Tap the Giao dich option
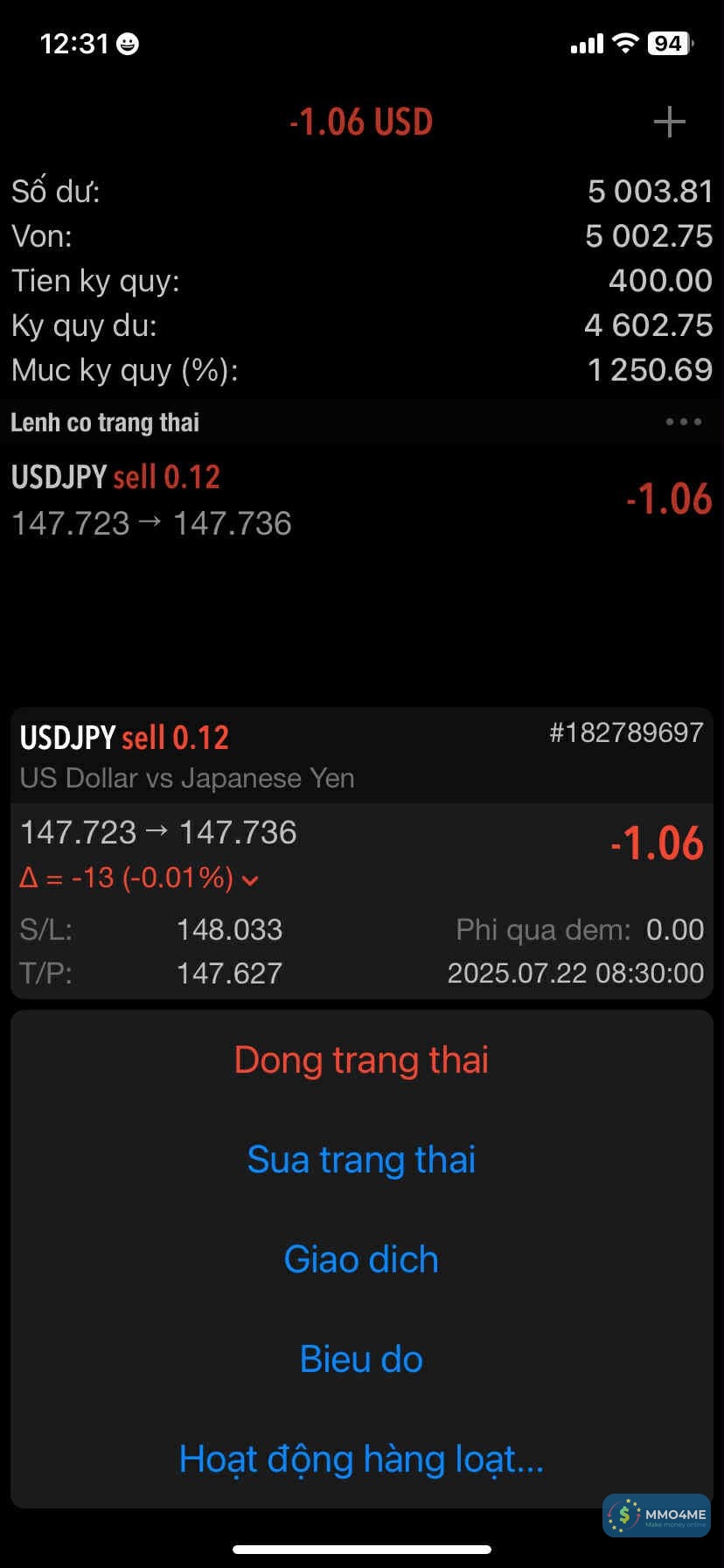Image resolution: width=724 pixels, height=1568 pixels. tap(361, 1259)
